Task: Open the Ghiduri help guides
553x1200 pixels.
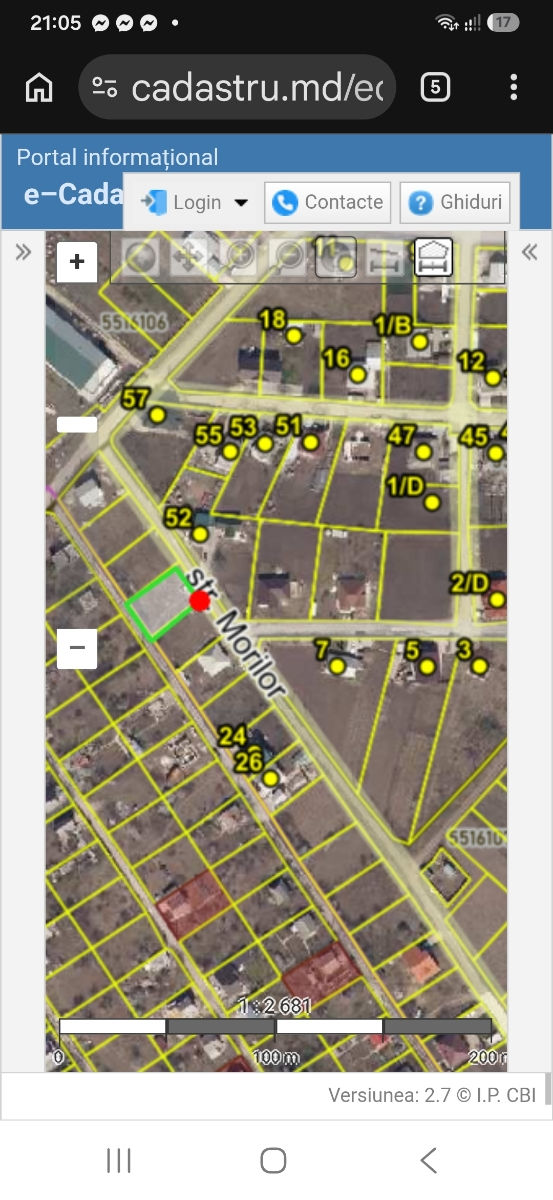Action: tap(455, 202)
